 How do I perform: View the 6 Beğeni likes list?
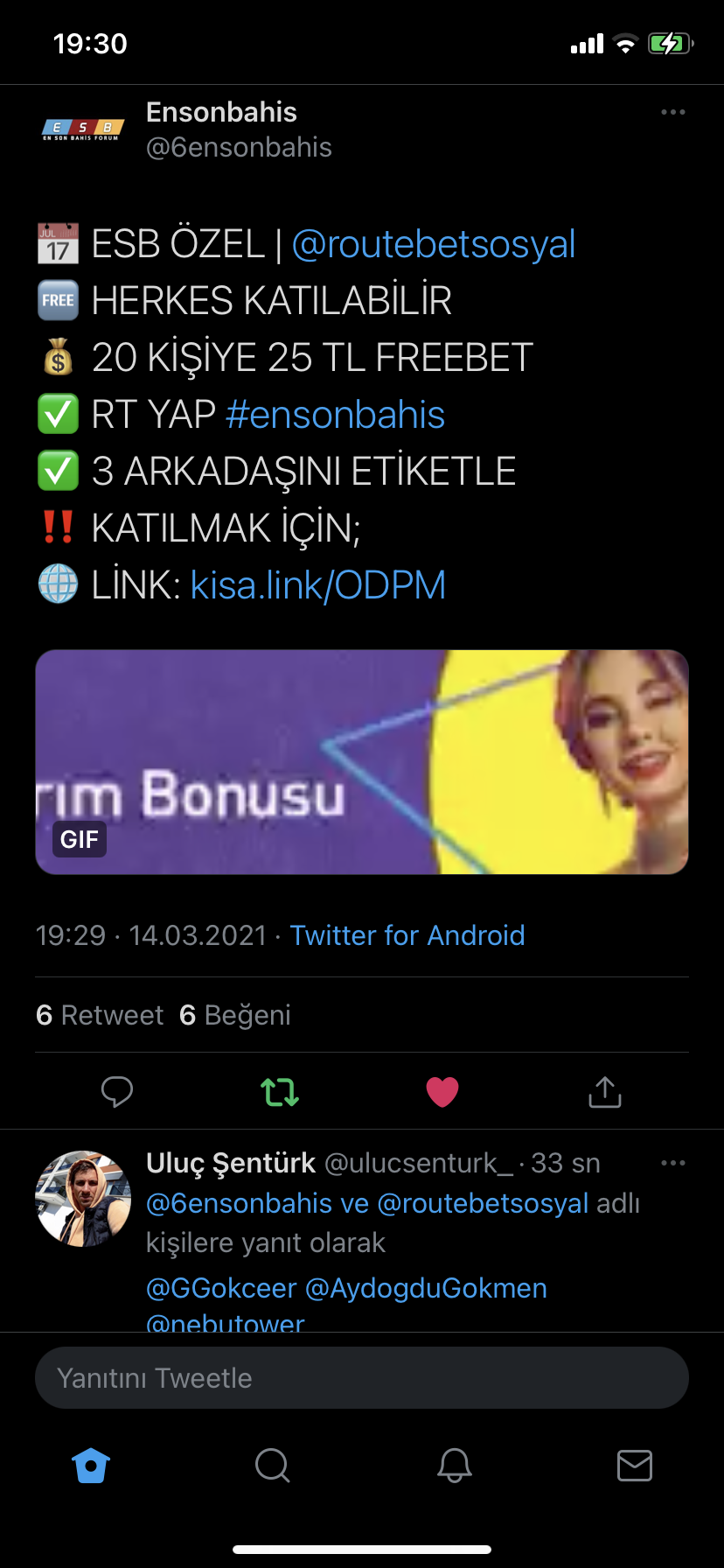(x=234, y=1015)
